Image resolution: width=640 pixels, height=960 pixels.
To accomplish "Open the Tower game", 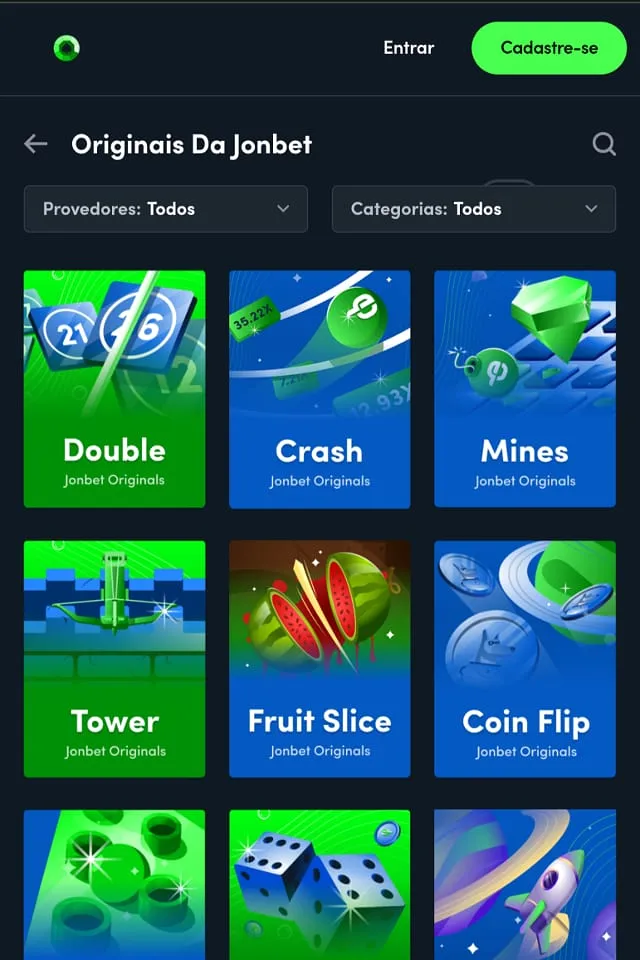I will pyautogui.click(x=114, y=659).
